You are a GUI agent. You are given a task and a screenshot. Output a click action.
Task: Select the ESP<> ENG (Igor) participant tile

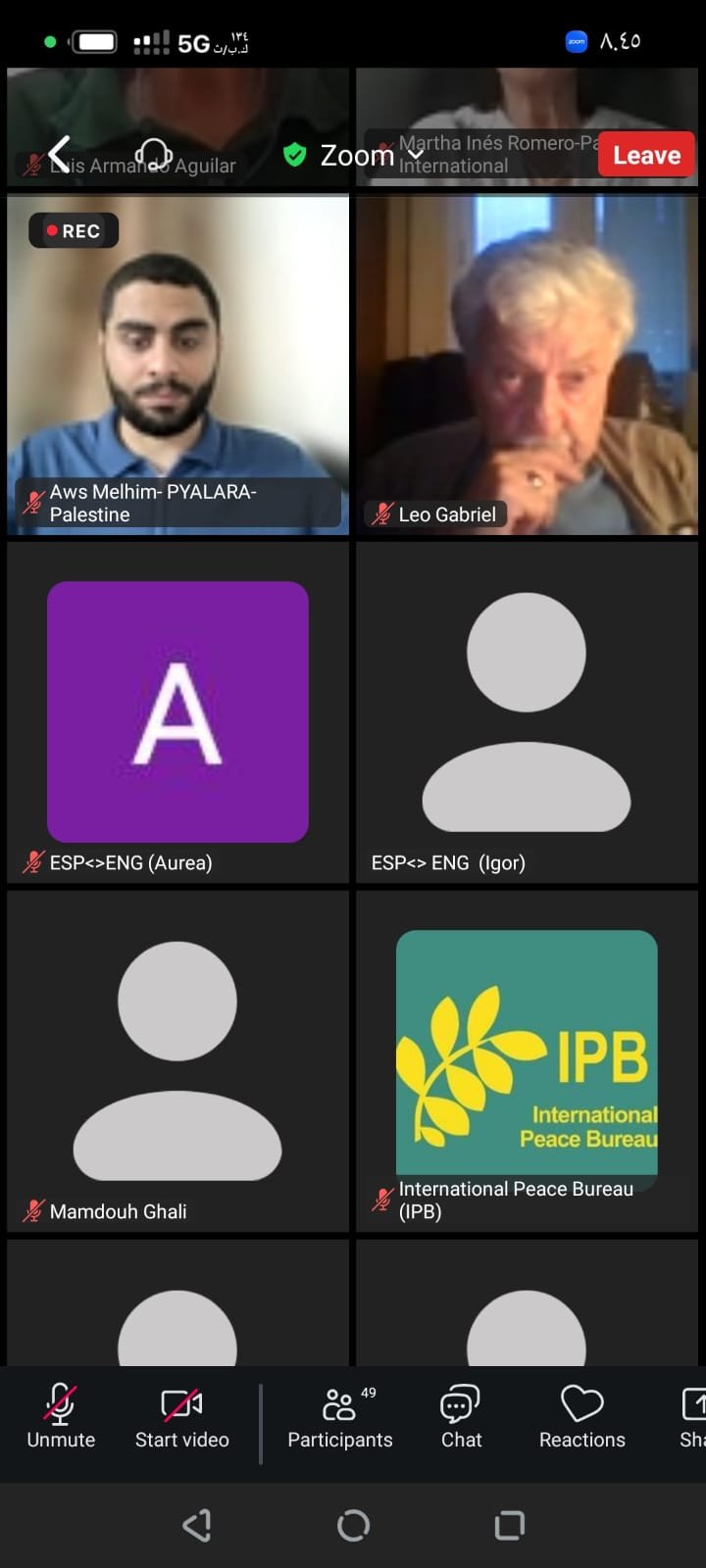pos(527,712)
